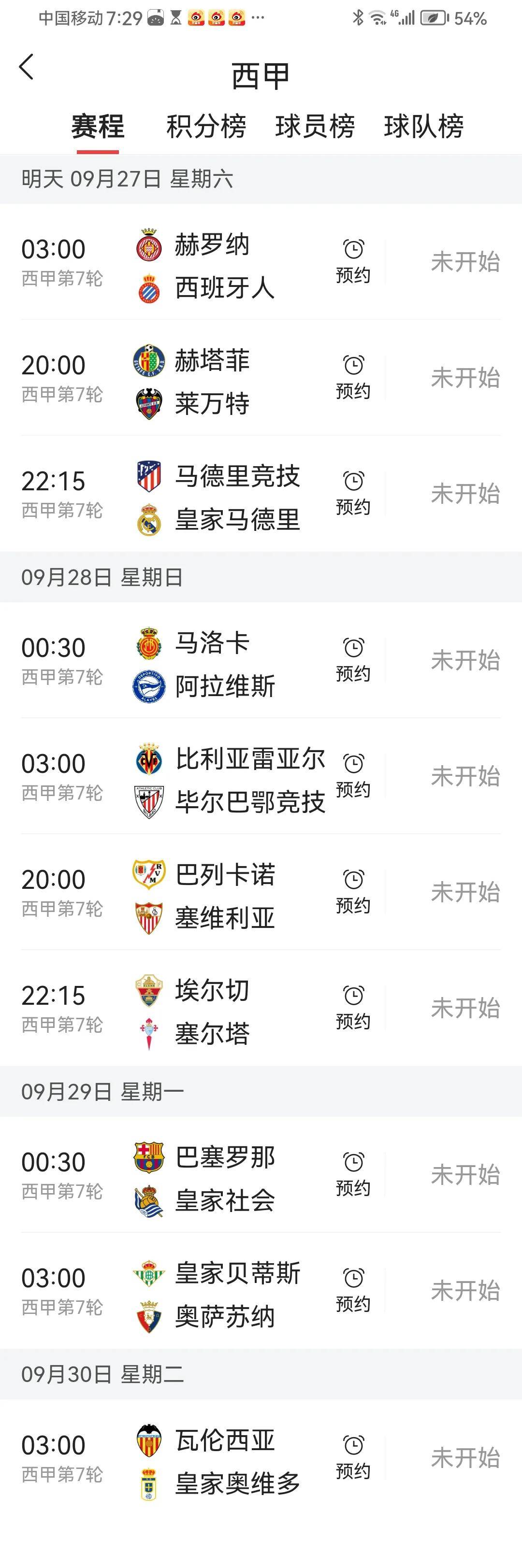Viewport: 522px width, 1568px height.
Task: Tap 预约 for 巴塞罗那 vs 皇家社会
Action: click(x=353, y=1175)
